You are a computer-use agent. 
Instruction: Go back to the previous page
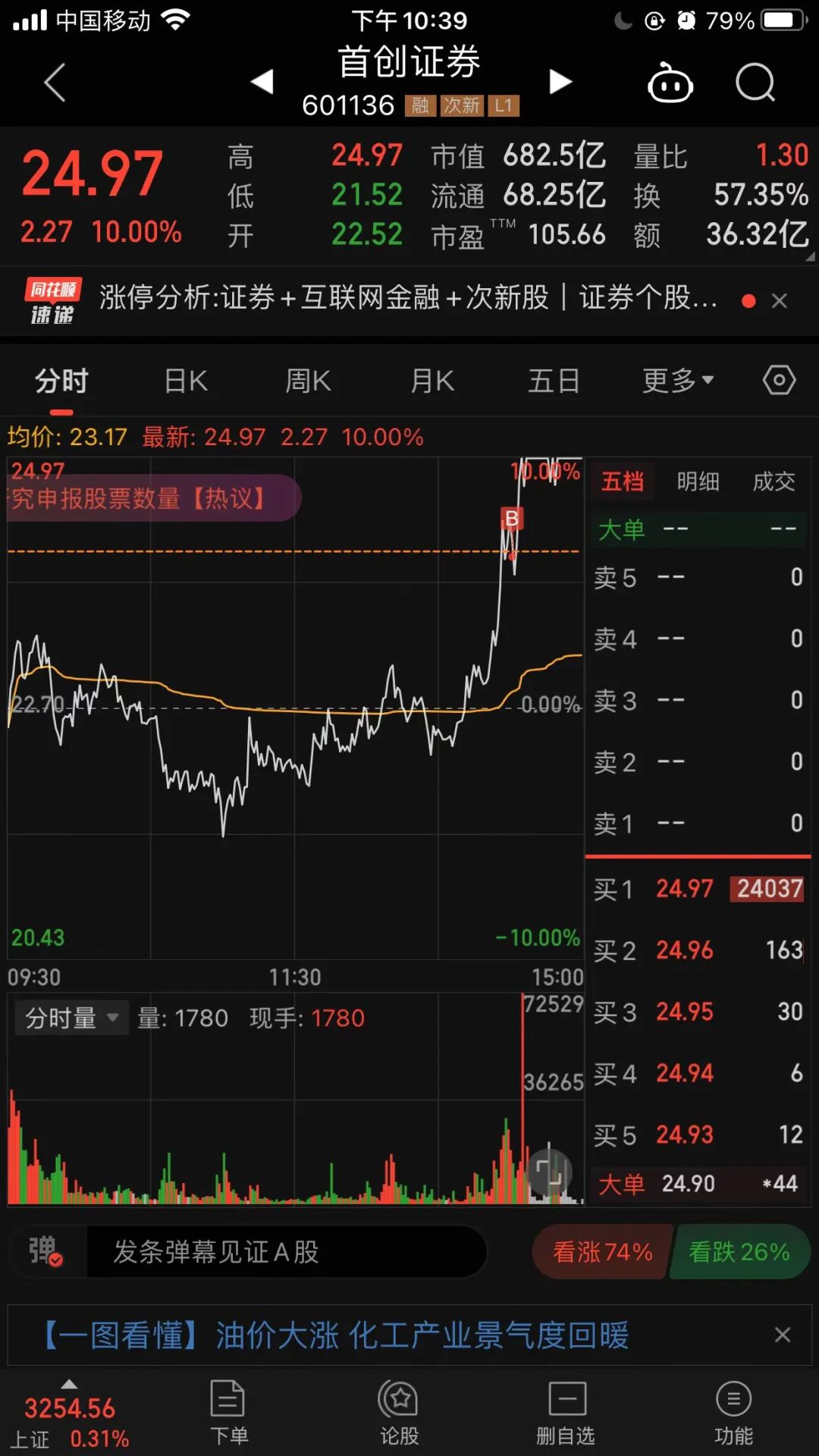tap(55, 82)
